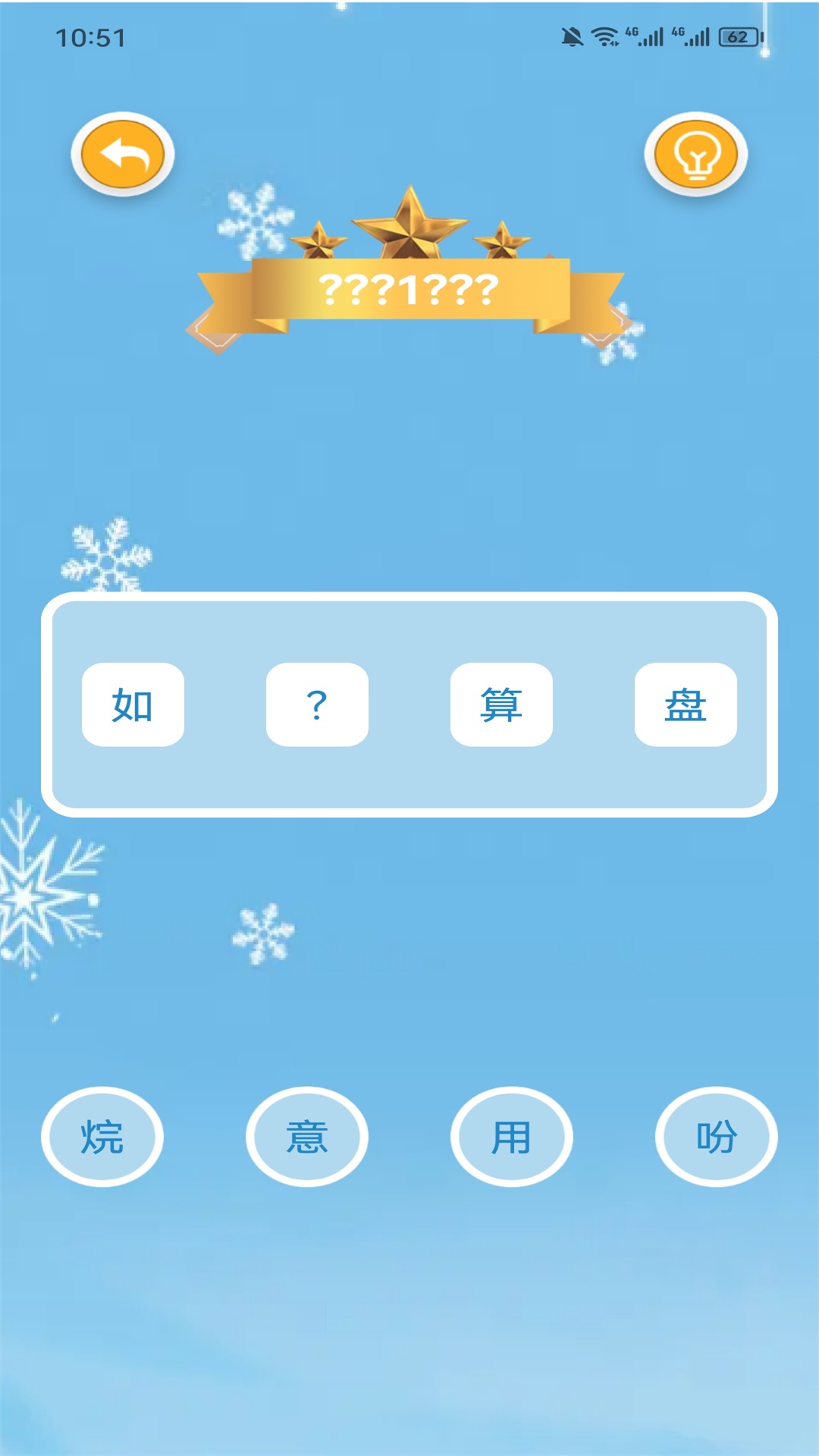
Task: Tap the left small star decoration
Action: (321, 241)
